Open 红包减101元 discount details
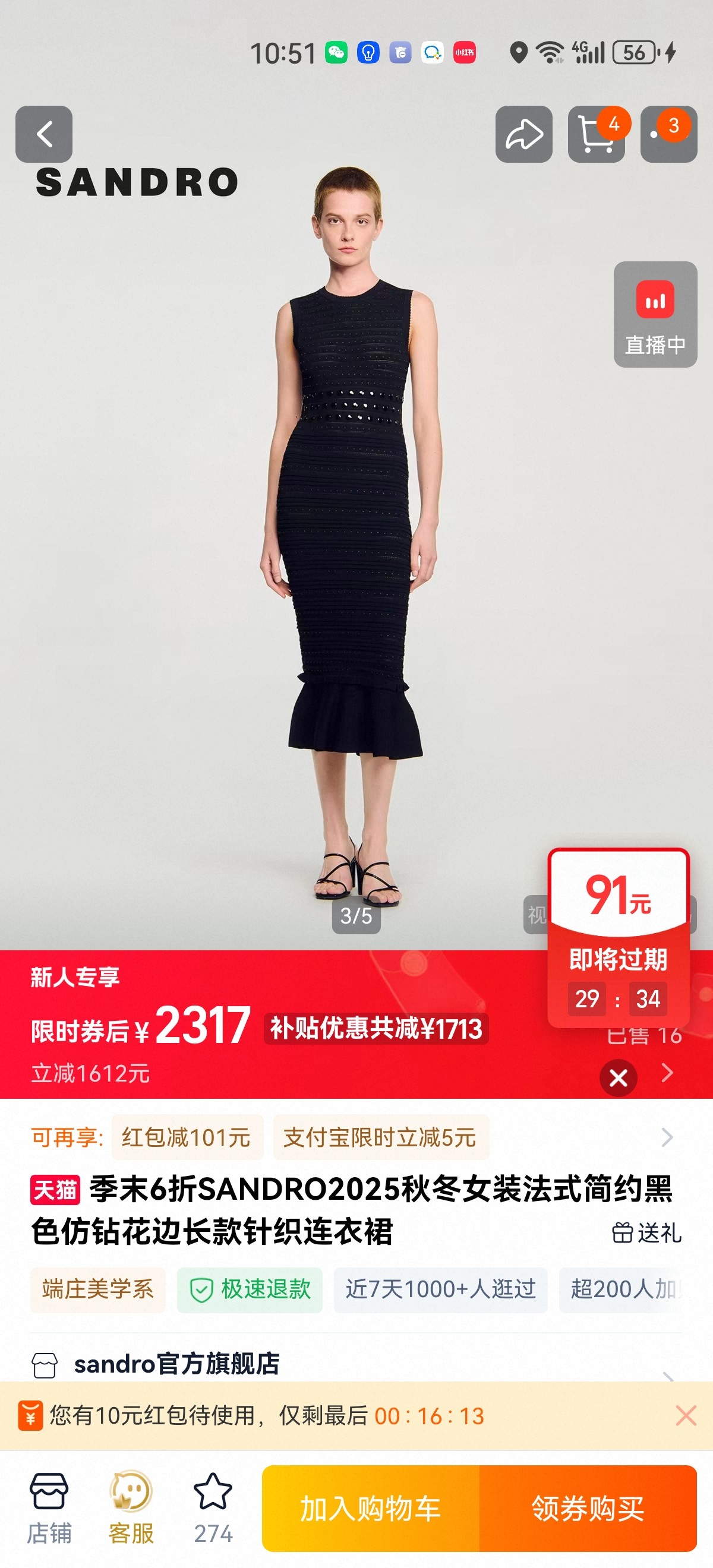713x1568 pixels. (x=187, y=1137)
